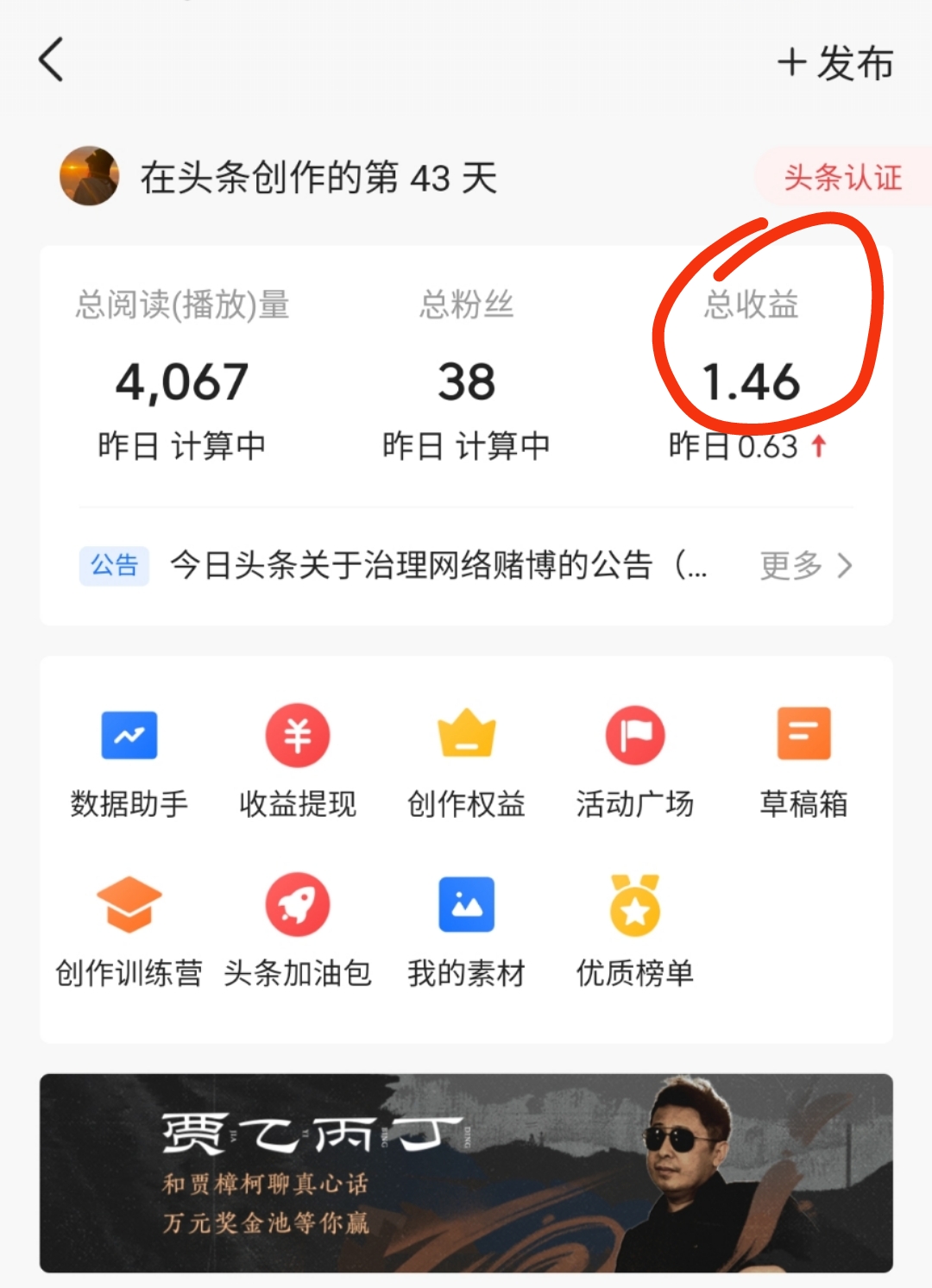The width and height of the screenshot is (932, 1288).
Task: Check yesterday earnings 0.63 with arrow
Action: point(750,447)
